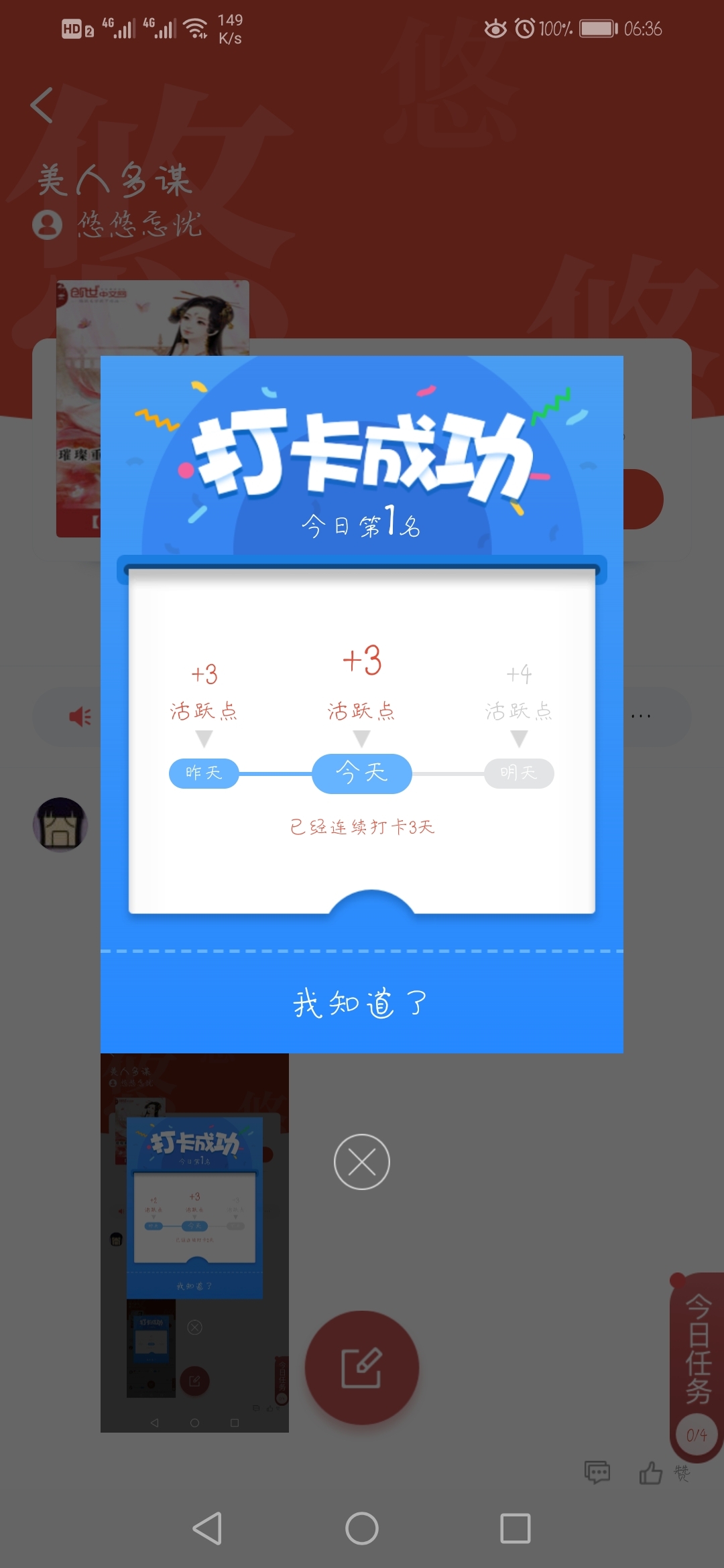Tap the red compose post button
The height and width of the screenshot is (1568, 724).
[362, 1368]
